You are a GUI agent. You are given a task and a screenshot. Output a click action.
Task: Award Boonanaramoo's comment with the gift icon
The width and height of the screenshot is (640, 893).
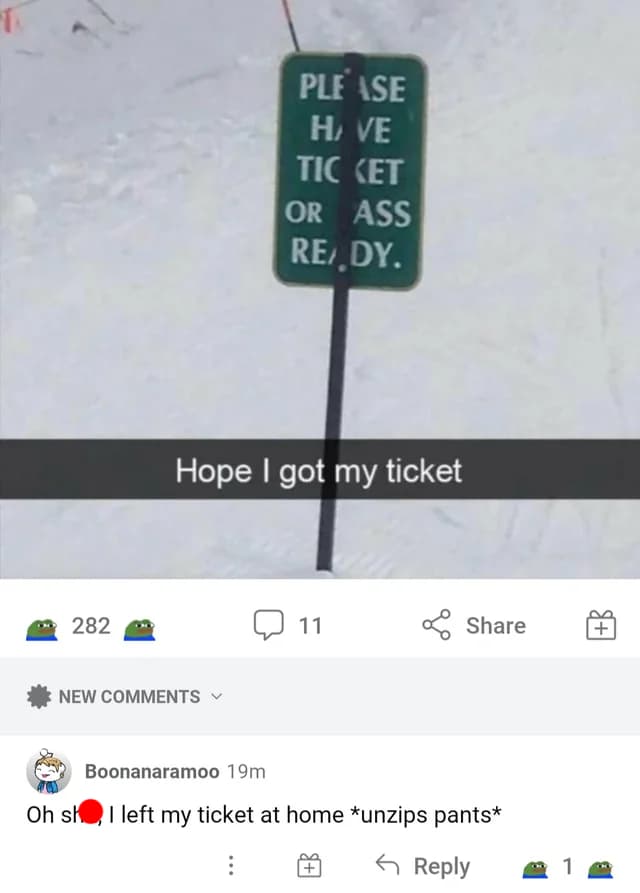coord(311,865)
